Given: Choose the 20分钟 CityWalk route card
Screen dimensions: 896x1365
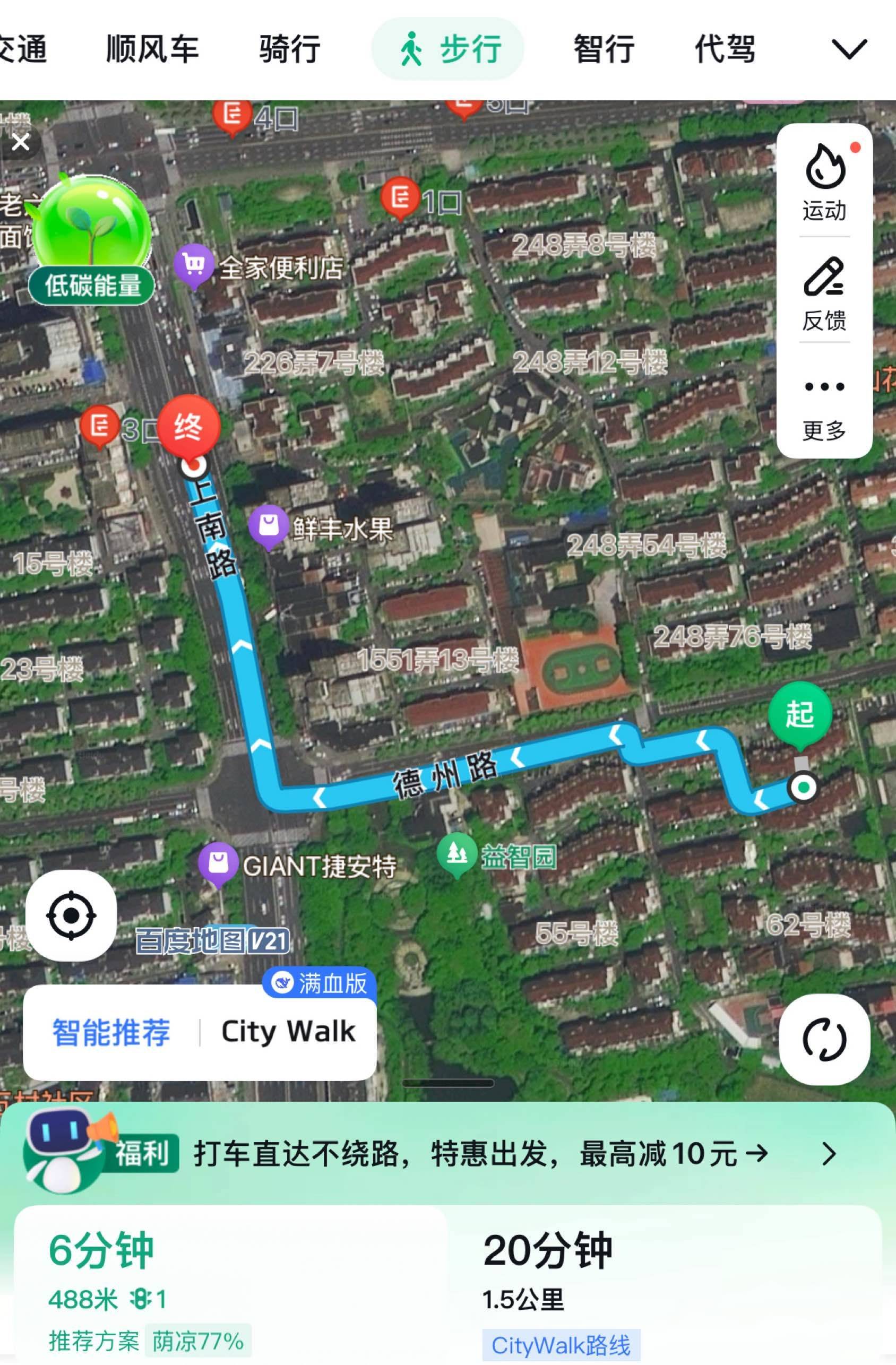Looking at the screenshot, I should [x=677, y=1285].
